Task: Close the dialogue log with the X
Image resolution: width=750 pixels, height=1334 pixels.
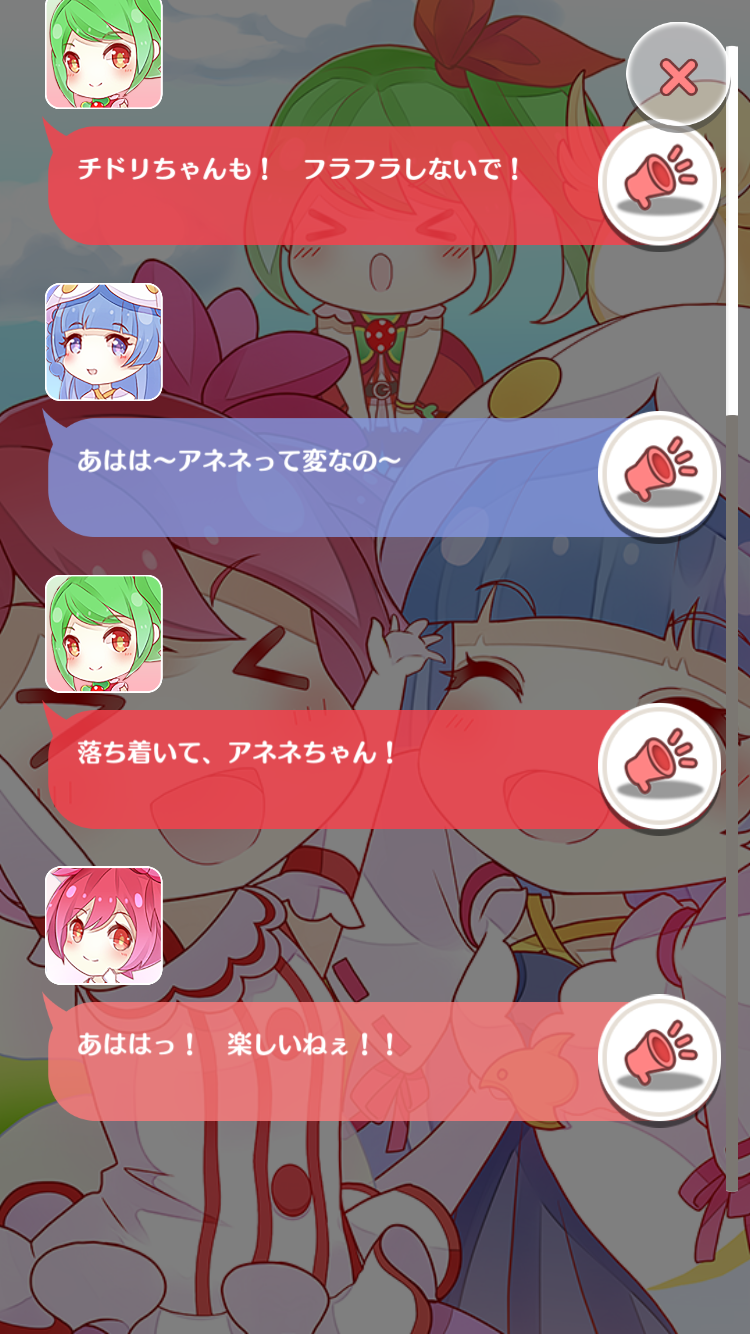Action: pos(678,75)
